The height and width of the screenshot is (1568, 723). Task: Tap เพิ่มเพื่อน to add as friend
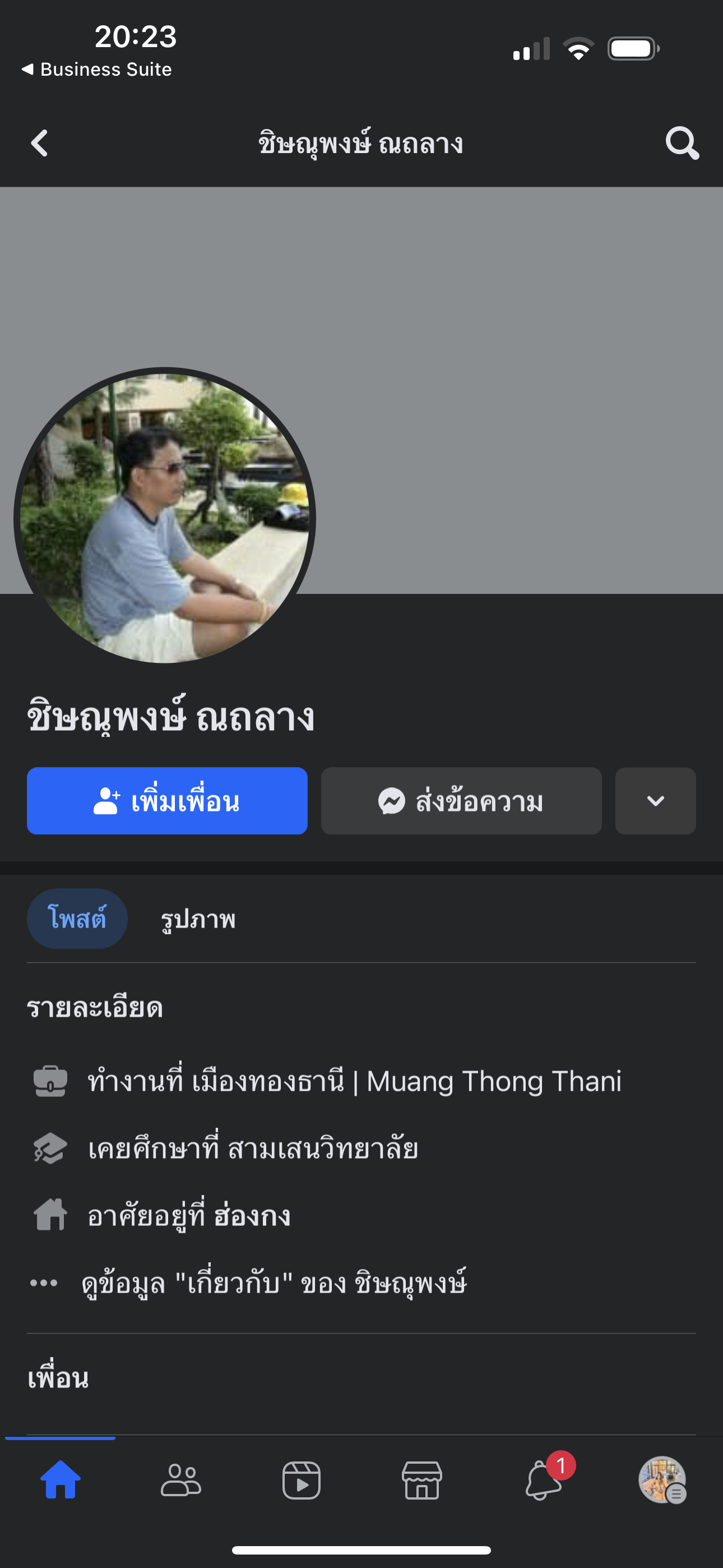167,801
